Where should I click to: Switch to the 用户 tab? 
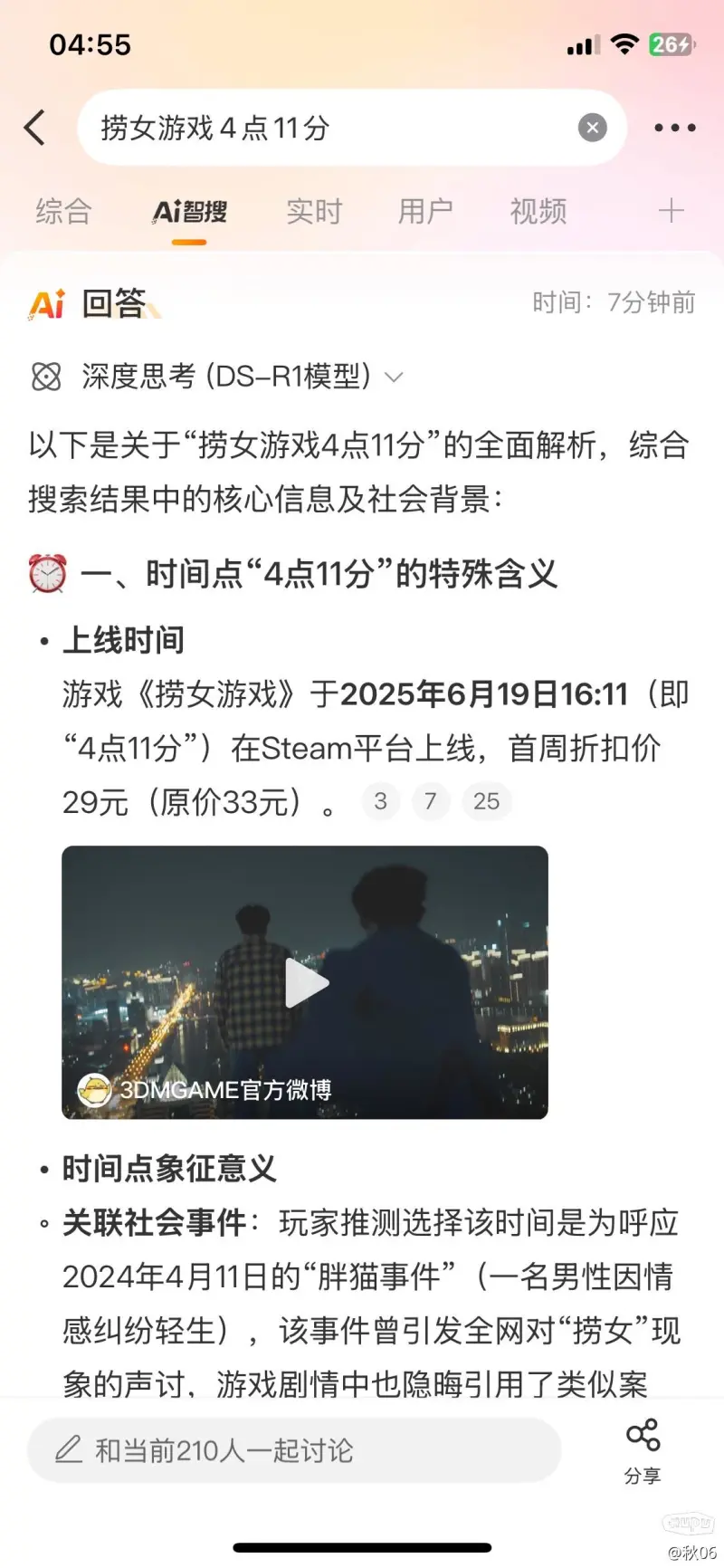pos(425,212)
